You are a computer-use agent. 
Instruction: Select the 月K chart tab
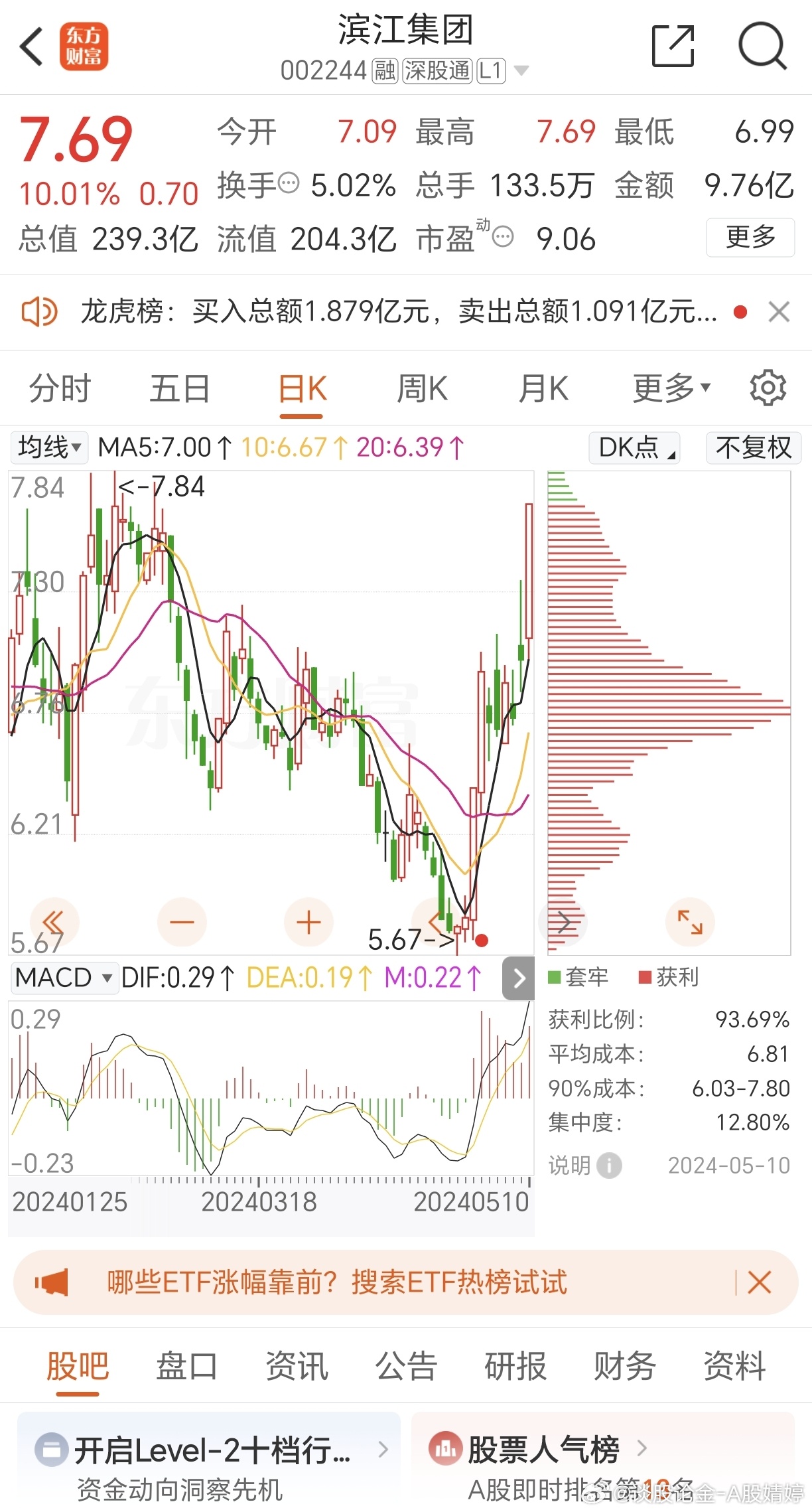pyautogui.click(x=543, y=388)
